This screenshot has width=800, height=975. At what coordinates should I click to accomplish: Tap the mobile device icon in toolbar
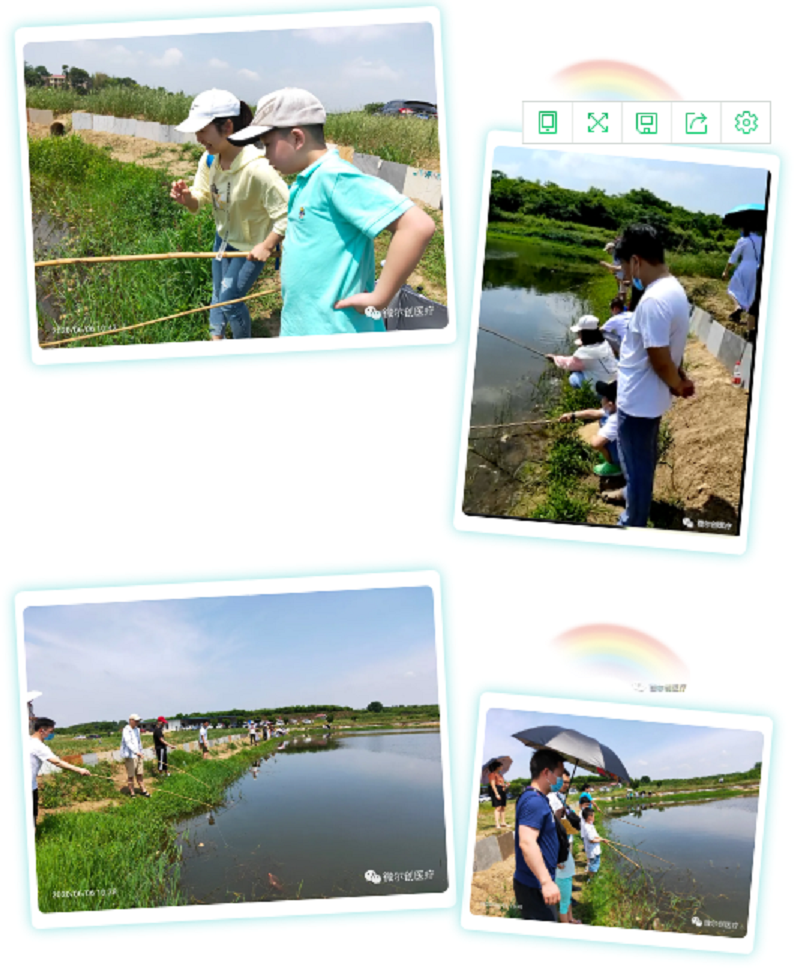pos(548,123)
